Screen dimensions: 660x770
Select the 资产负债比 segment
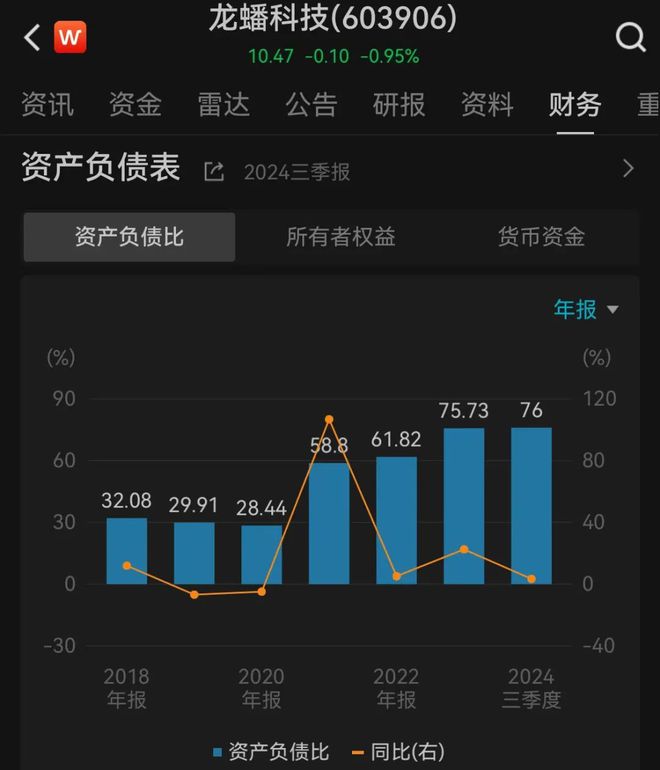tap(129, 237)
